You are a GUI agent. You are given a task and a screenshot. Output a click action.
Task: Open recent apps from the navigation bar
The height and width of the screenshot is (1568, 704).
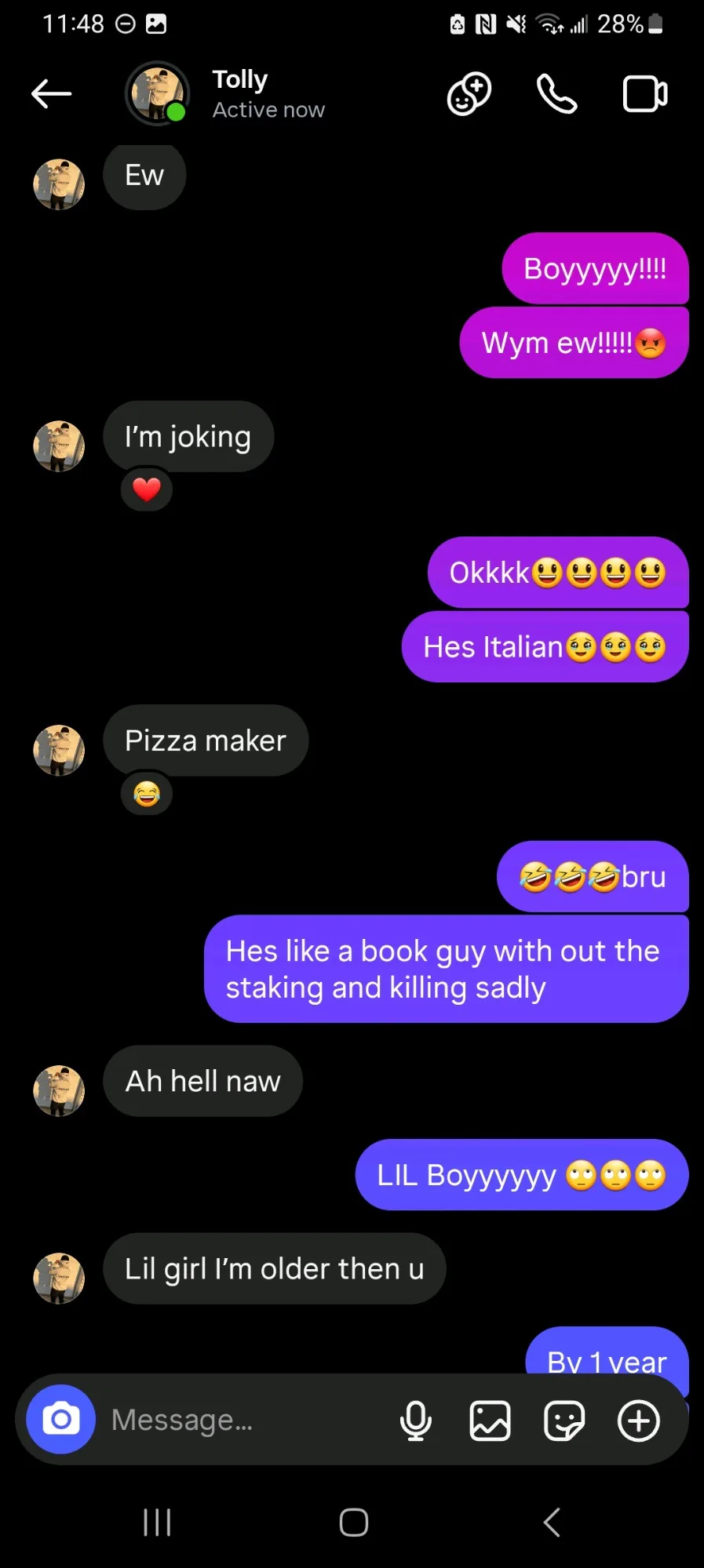click(157, 1523)
